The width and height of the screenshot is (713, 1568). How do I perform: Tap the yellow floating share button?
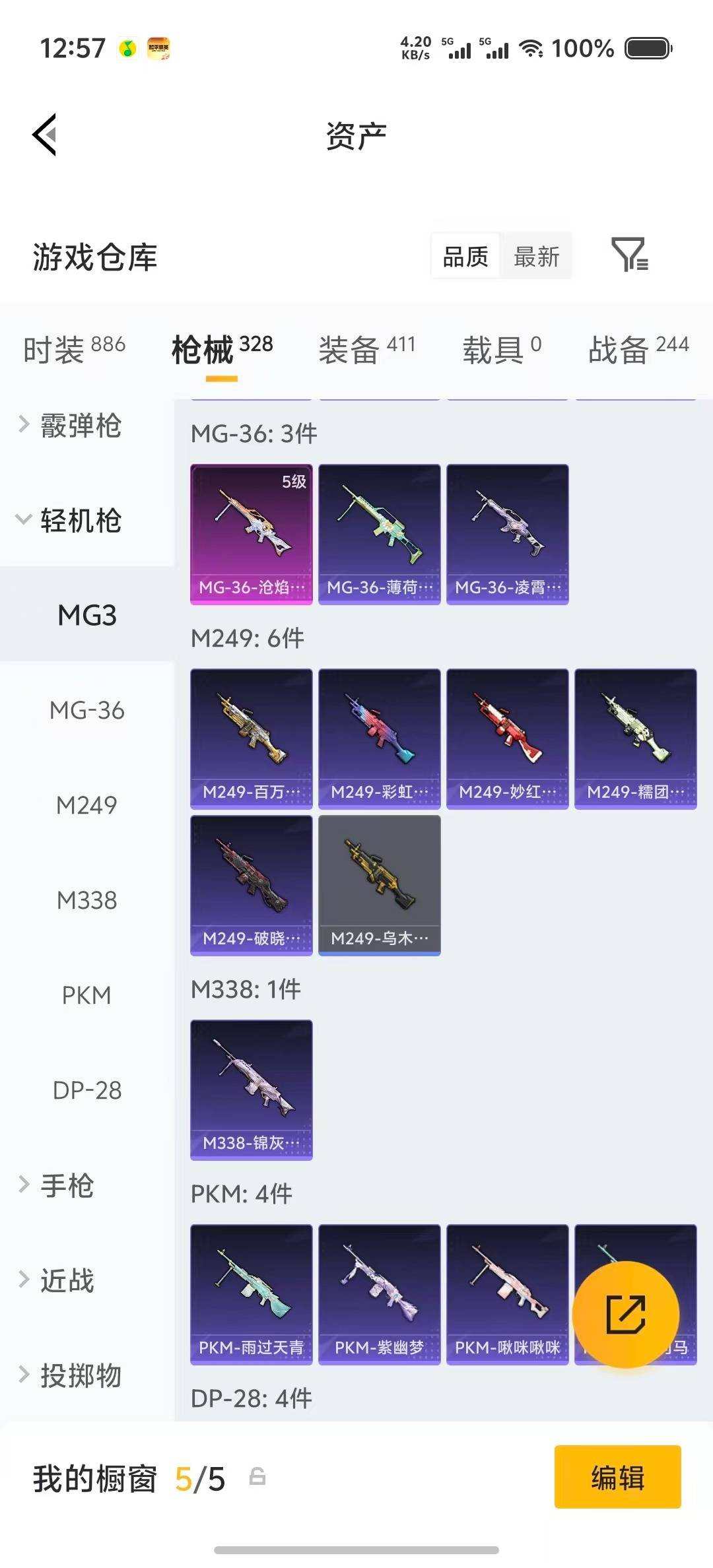(x=625, y=1315)
